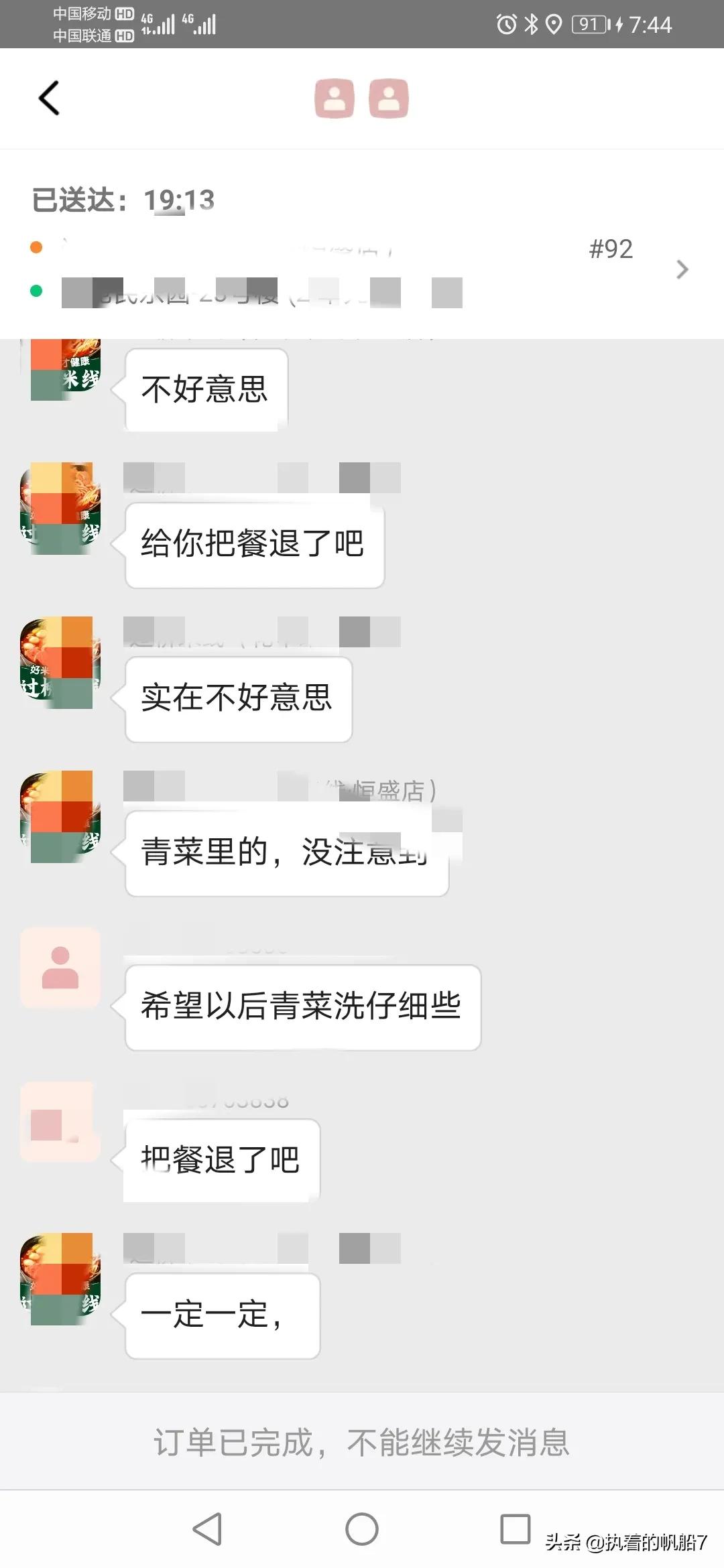Open the right rider avatar in the header
The width and height of the screenshot is (724, 1568).
tap(387, 98)
